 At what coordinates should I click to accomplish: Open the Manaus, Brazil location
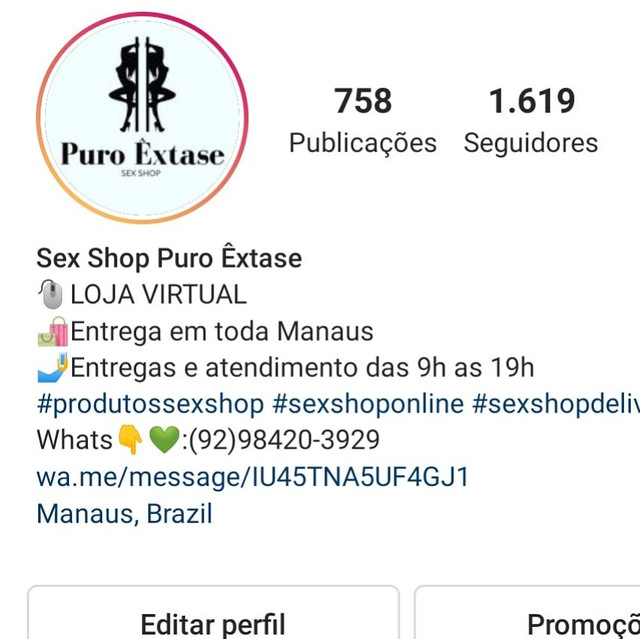pos(124,514)
